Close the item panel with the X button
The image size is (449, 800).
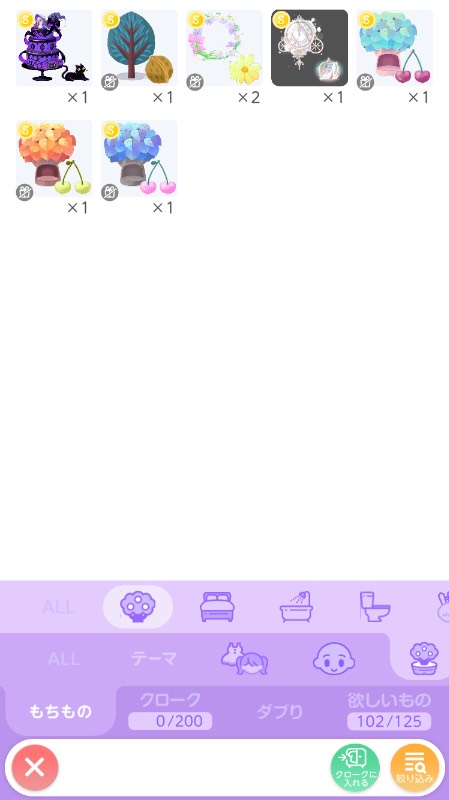coord(35,767)
